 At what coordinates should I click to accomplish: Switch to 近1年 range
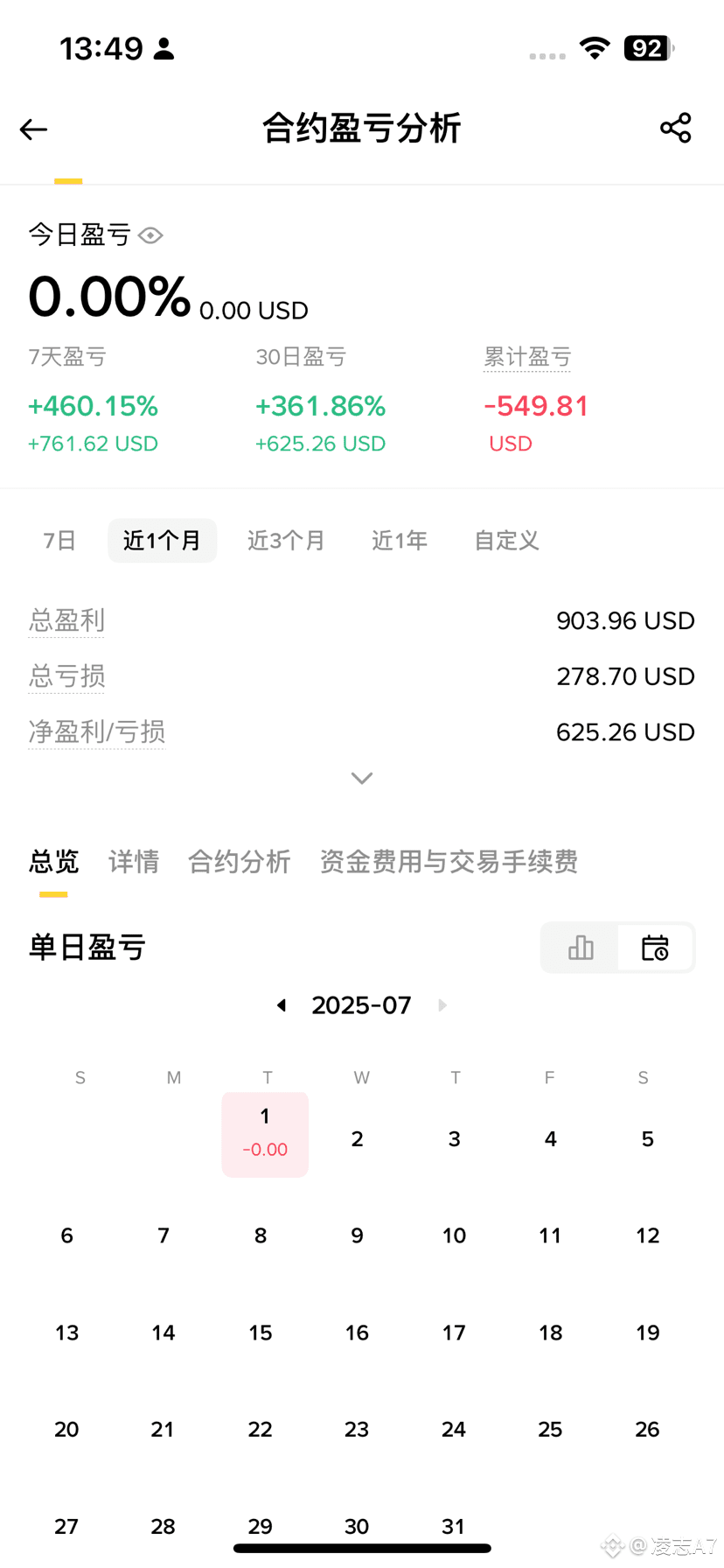400,541
